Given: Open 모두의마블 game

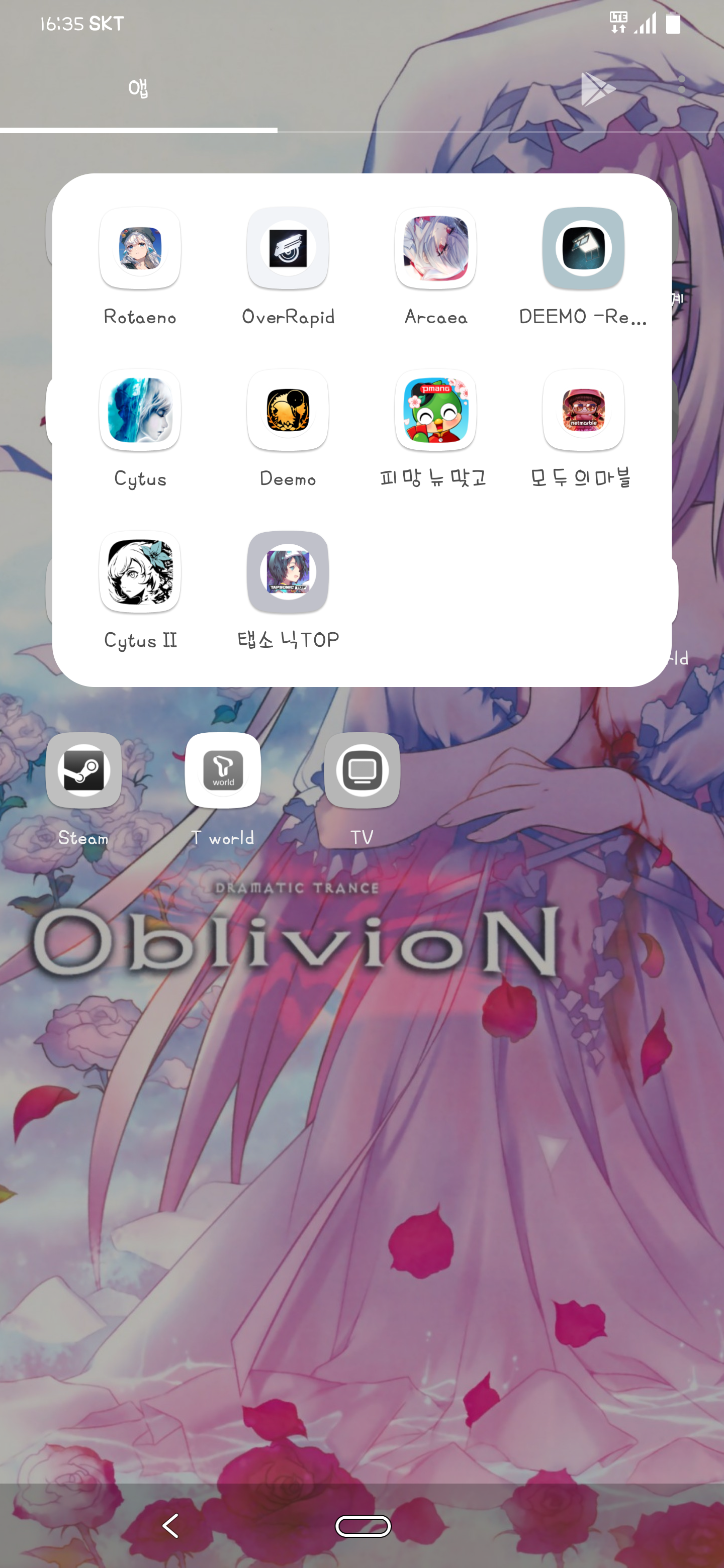Looking at the screenshot, I should point(583,410).
